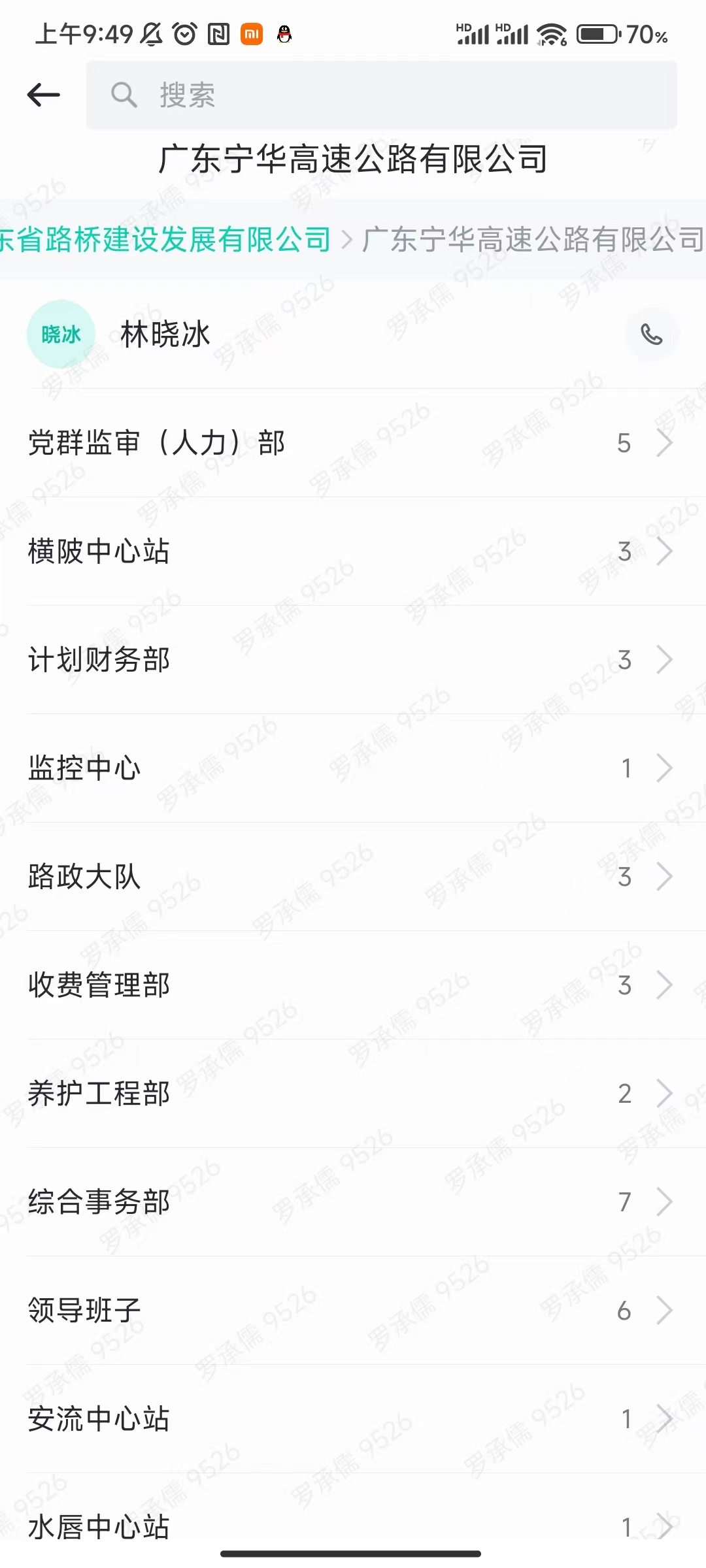The width and height of the screenshot is (706, 1568).
Task: Open the 综合事务部 department
Action: click(353, 1202)
